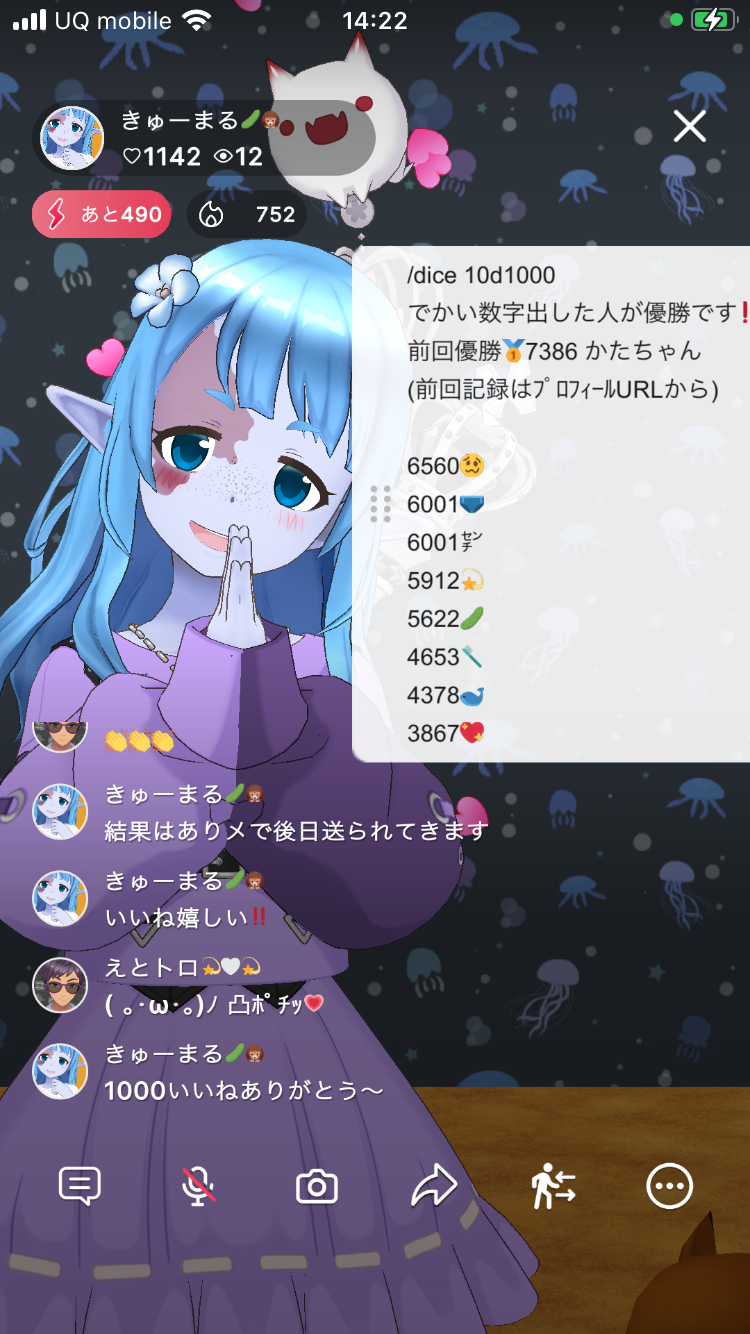This screenshot has width=750, height=1334.
Task: Toggle the muted microphone
Action: click(198, 1186)
